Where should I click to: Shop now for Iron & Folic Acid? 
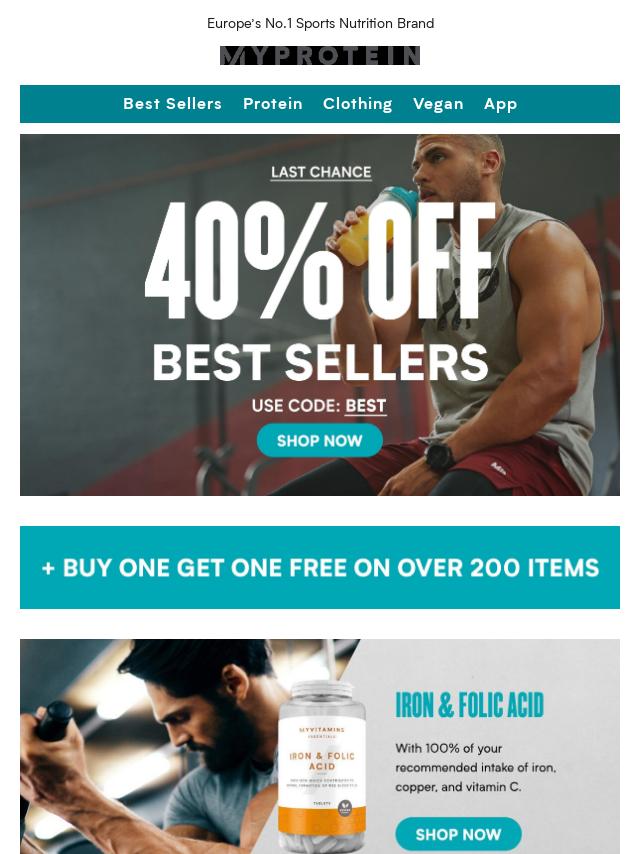458,833
